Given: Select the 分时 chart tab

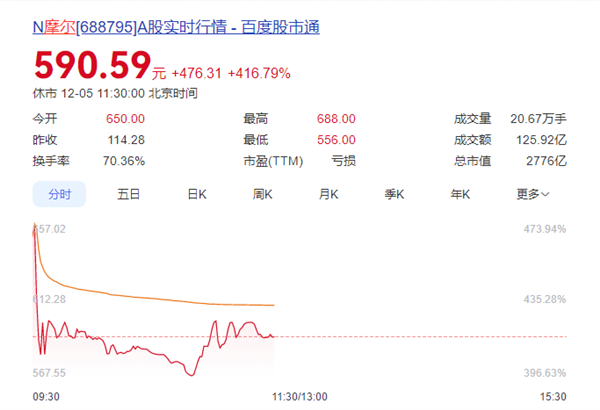Looking at the screenshot, I should coord(59,194).
